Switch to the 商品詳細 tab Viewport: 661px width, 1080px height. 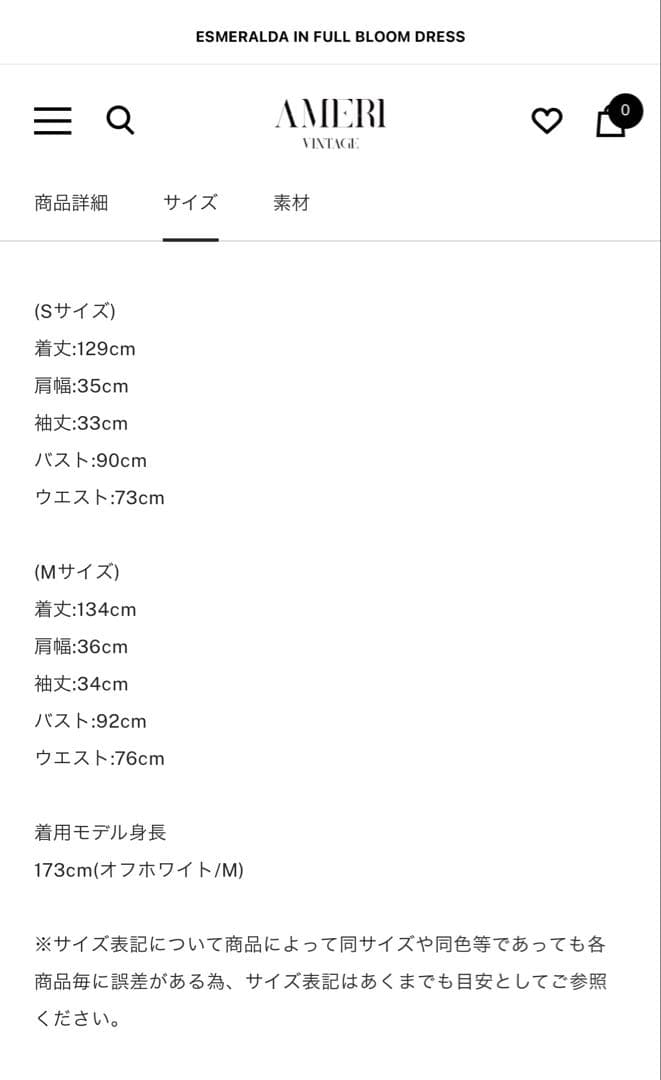pos(71,203)
